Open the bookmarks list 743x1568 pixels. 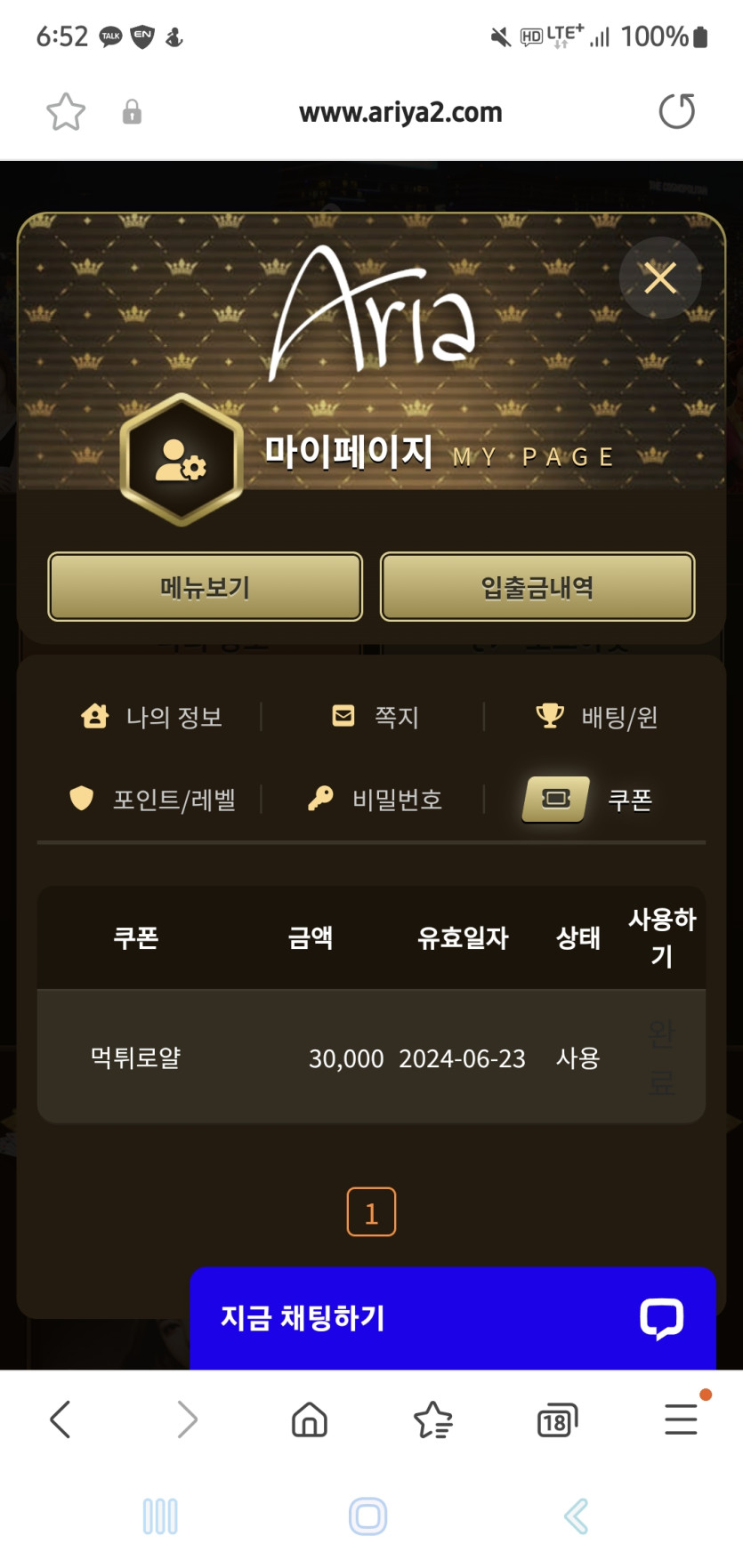(433, 1419)
